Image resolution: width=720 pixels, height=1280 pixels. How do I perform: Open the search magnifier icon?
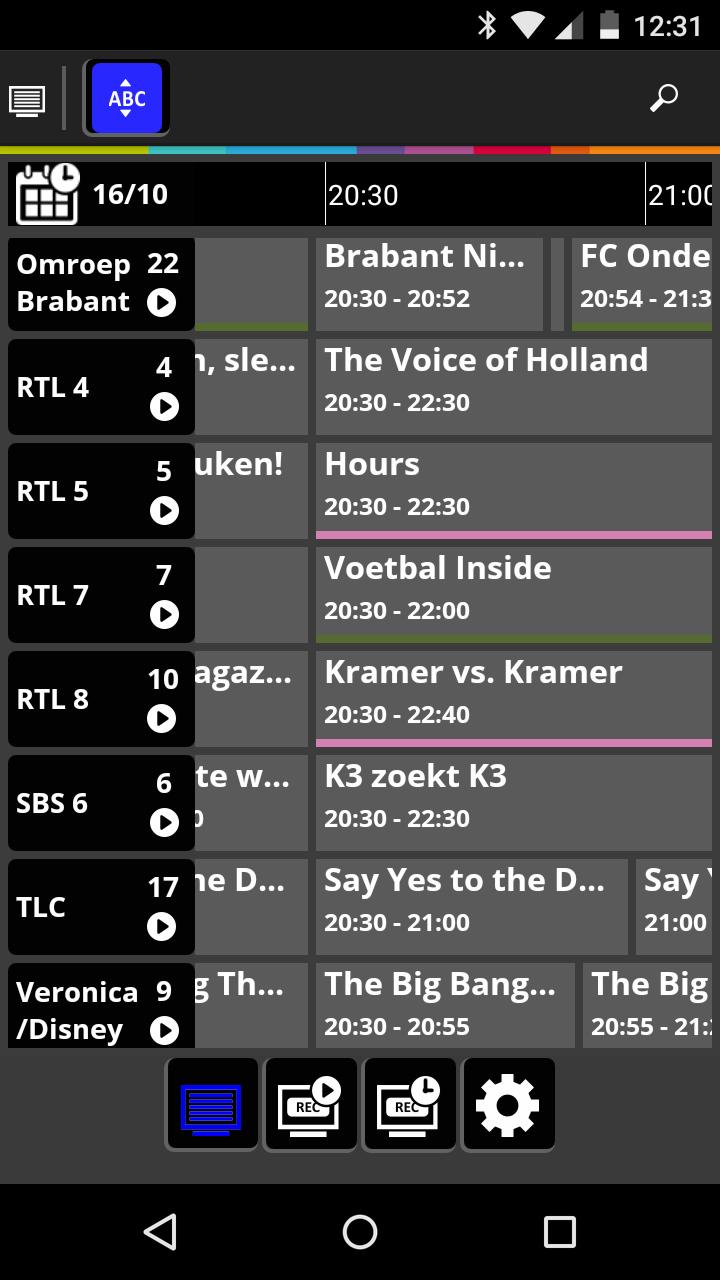[x=664, y=98]
